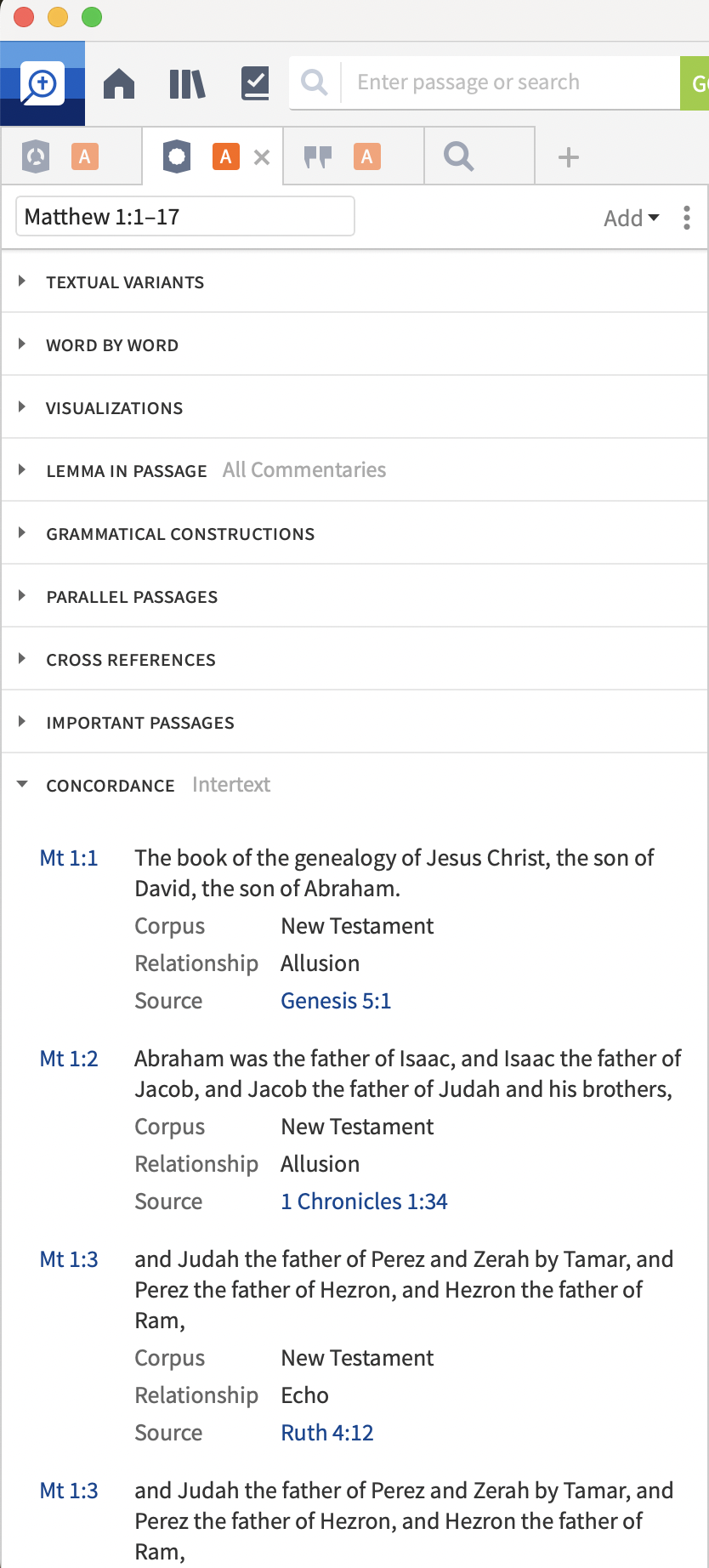Add a new tab with plus
Image resolution: width=709 pixels, height=1568 pixels.
point(568,157)
